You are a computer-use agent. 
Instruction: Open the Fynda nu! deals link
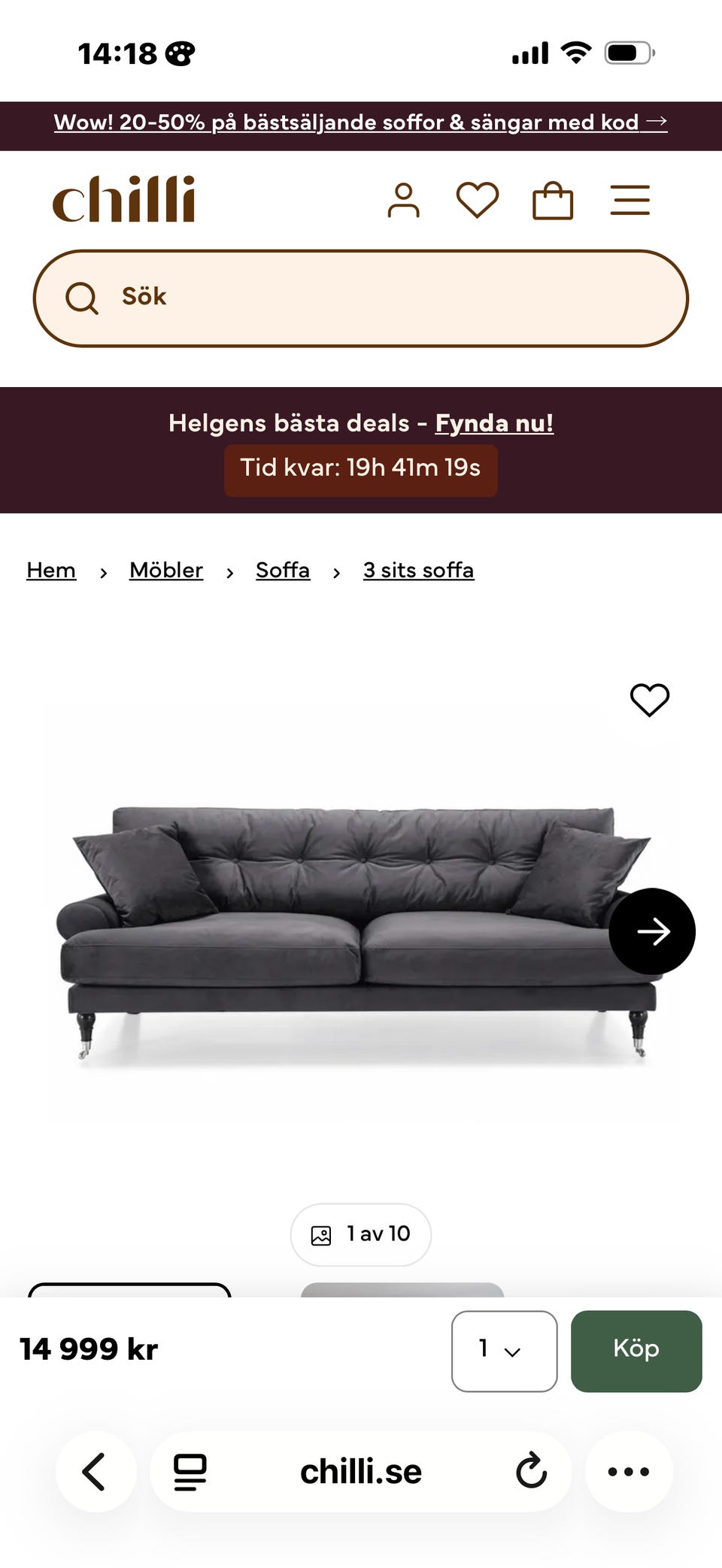point(494,423)
